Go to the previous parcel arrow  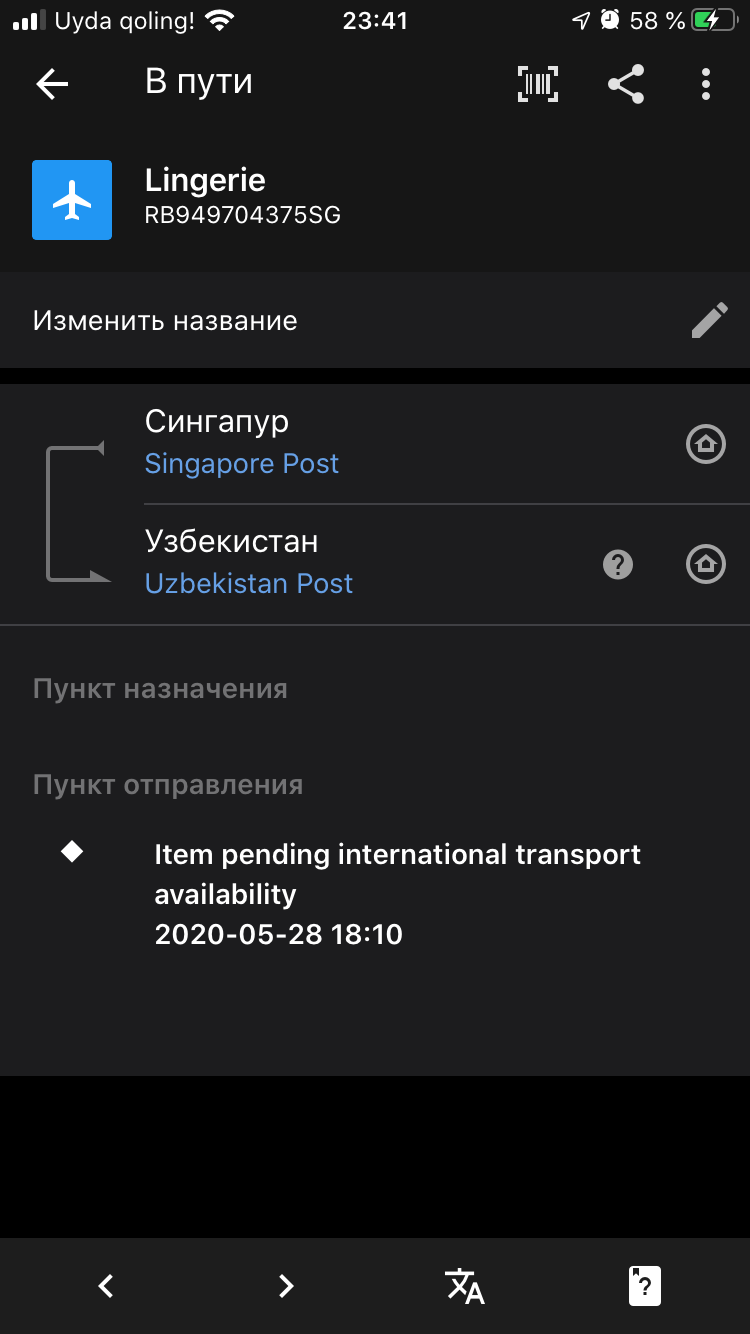tap(106, 1285)
